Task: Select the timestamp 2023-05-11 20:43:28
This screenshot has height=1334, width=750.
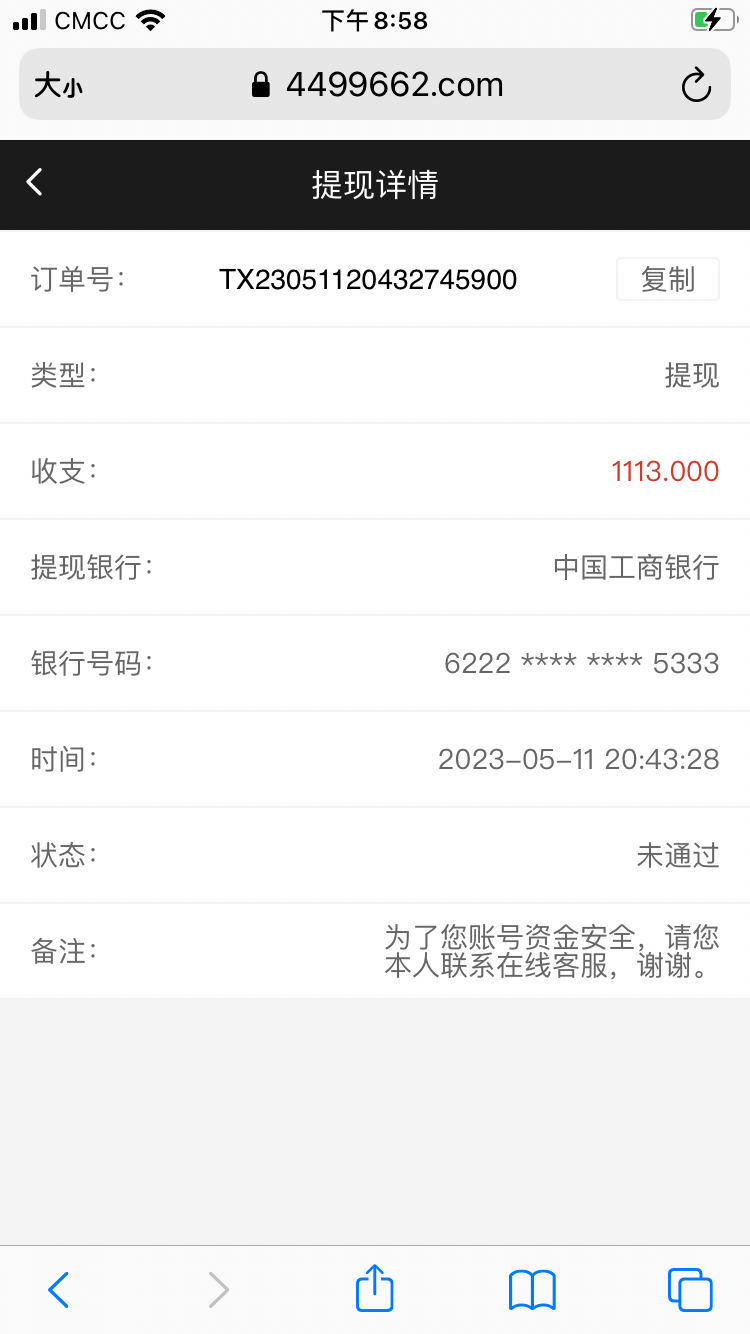Action: (579, 759)
